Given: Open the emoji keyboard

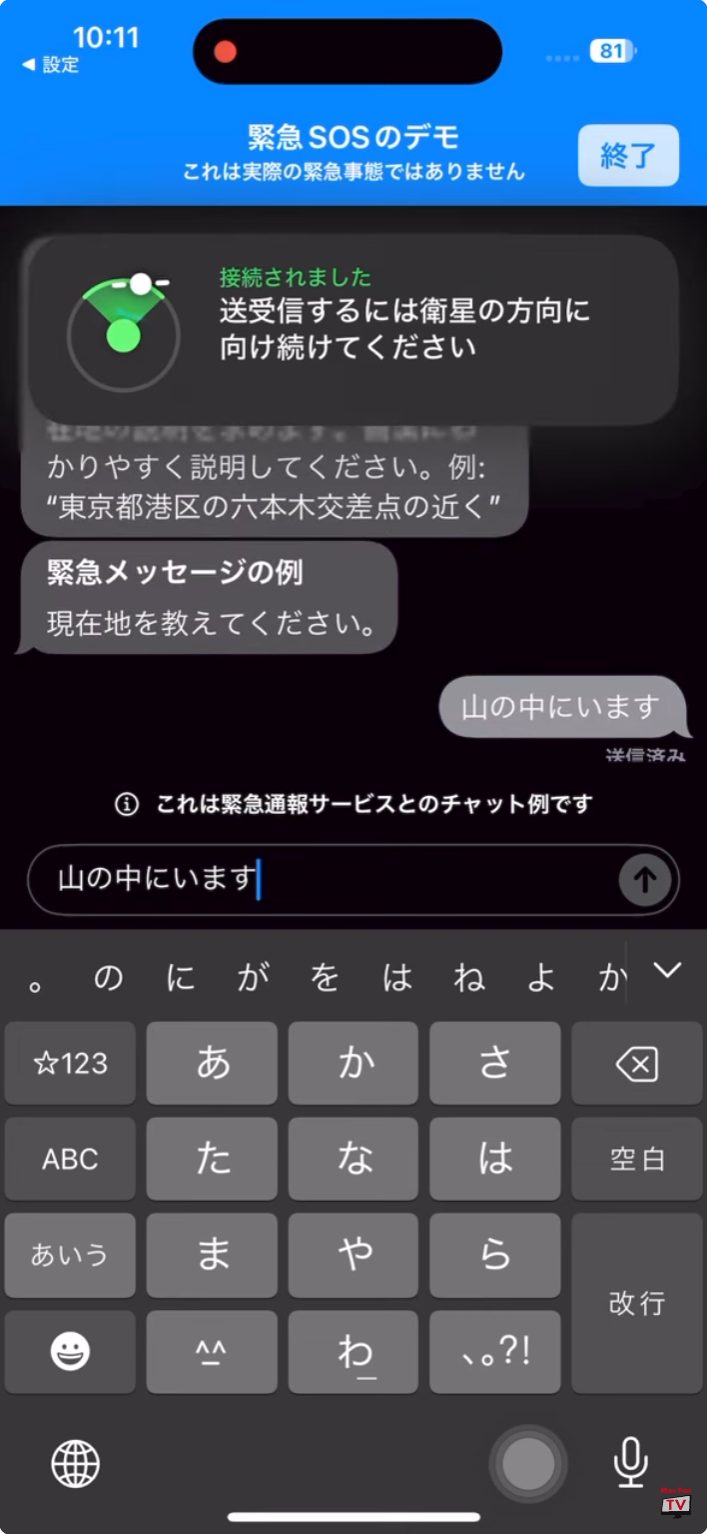Looking at the screenshot, I should click(x=70, y=1353).
